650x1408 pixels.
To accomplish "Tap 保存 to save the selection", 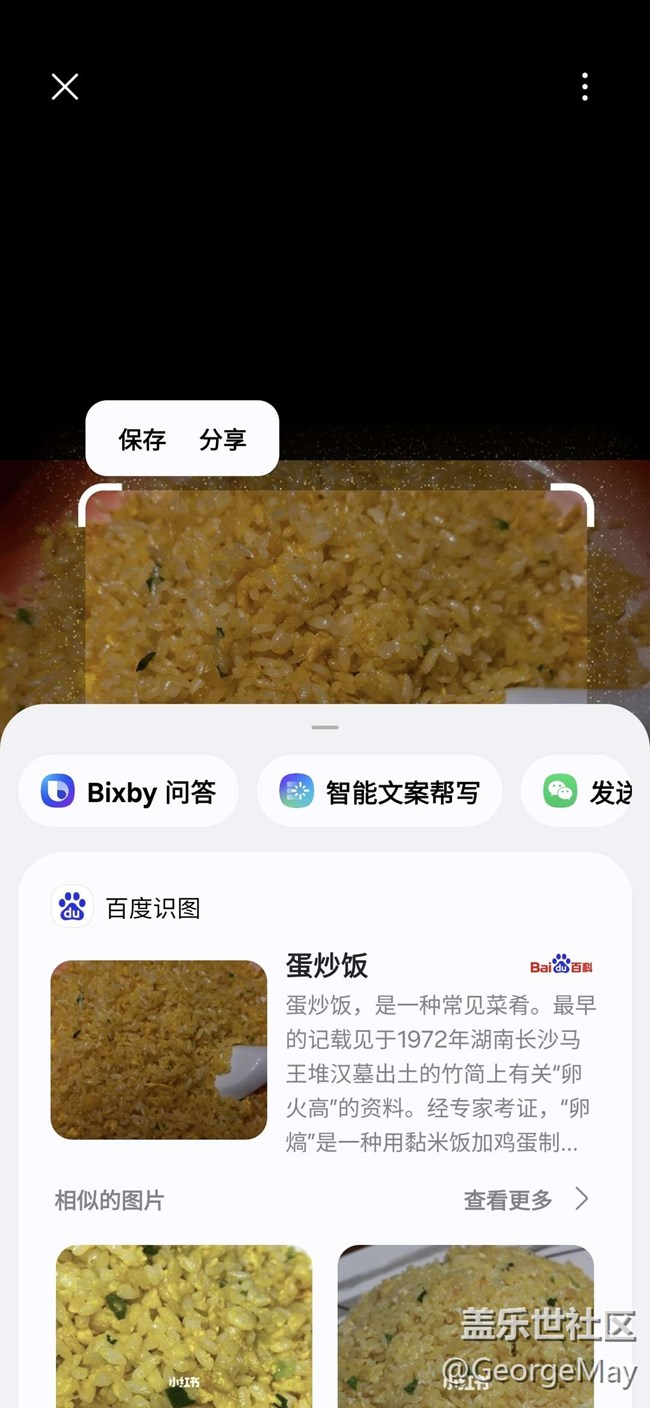I will [x=142, y=439].
